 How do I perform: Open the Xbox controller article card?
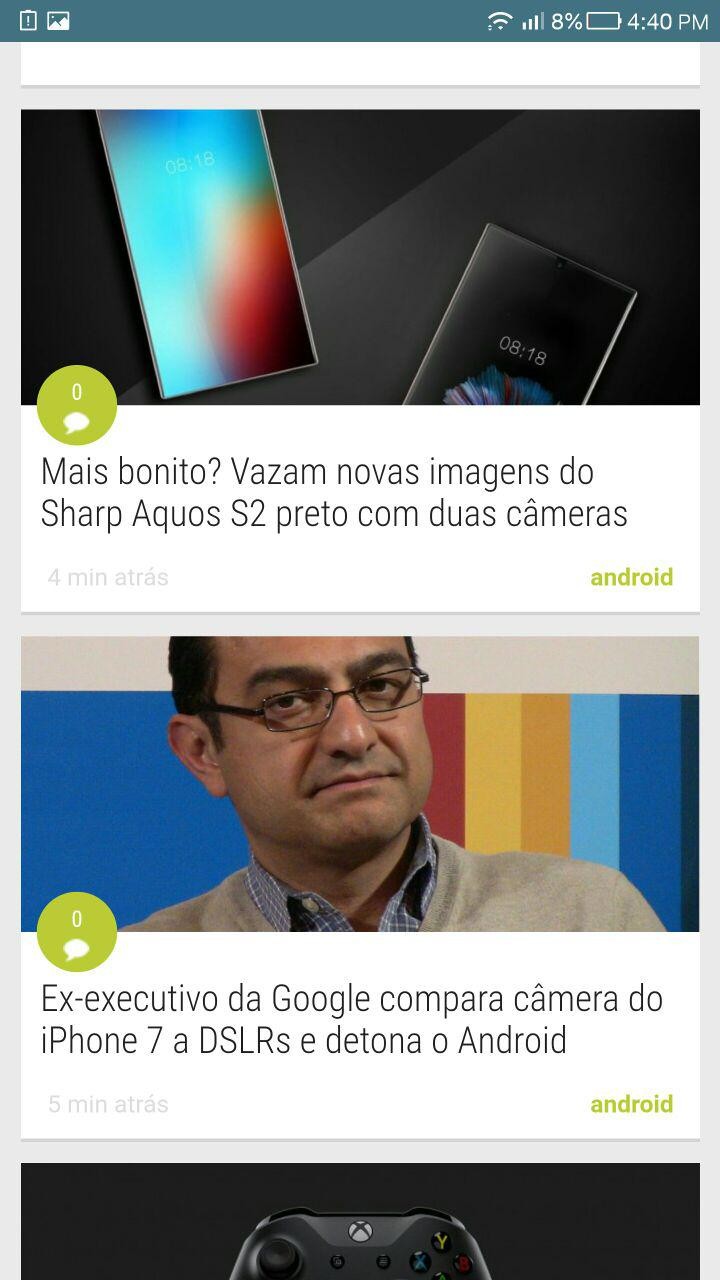(360, 1225)
